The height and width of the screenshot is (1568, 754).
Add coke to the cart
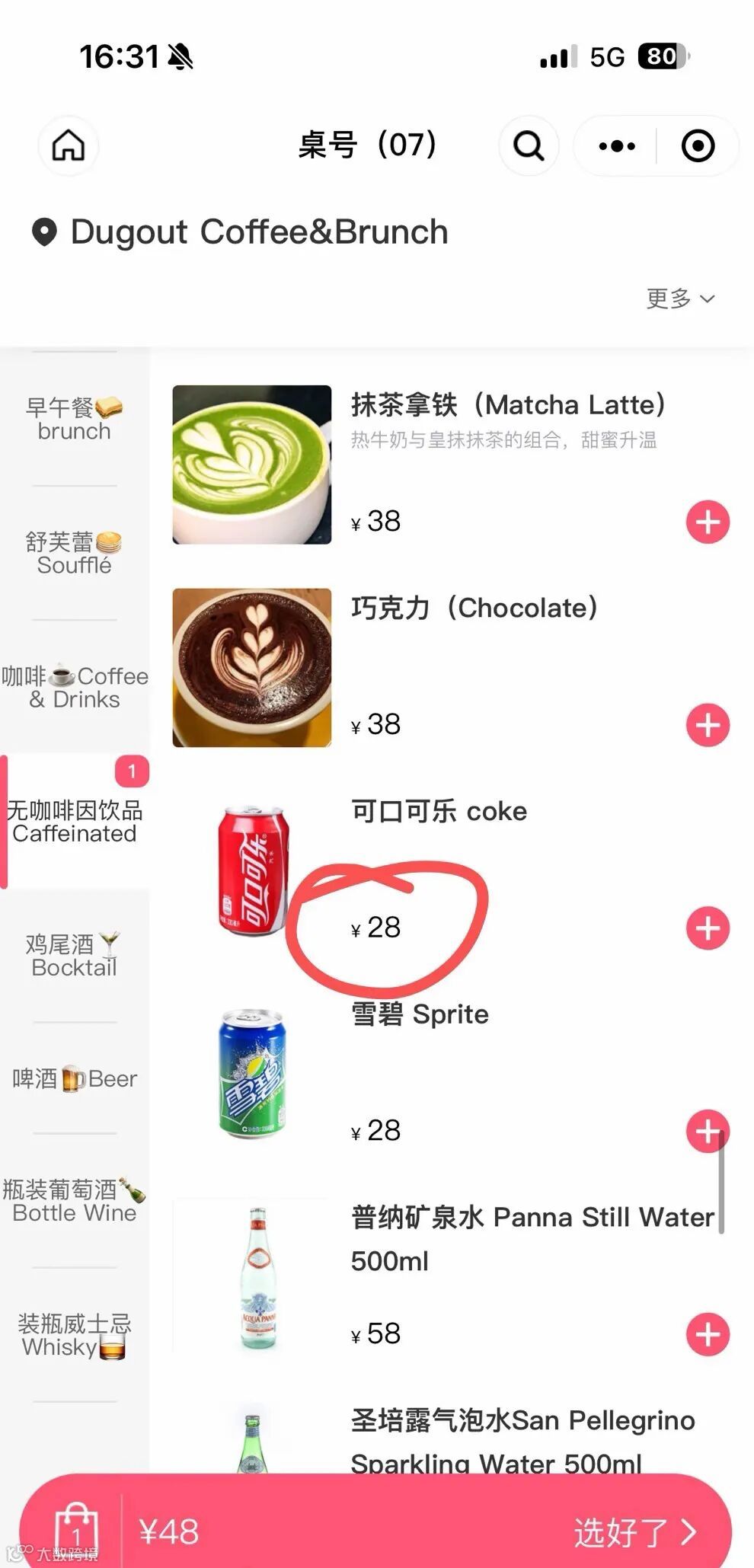click(708, 928)
